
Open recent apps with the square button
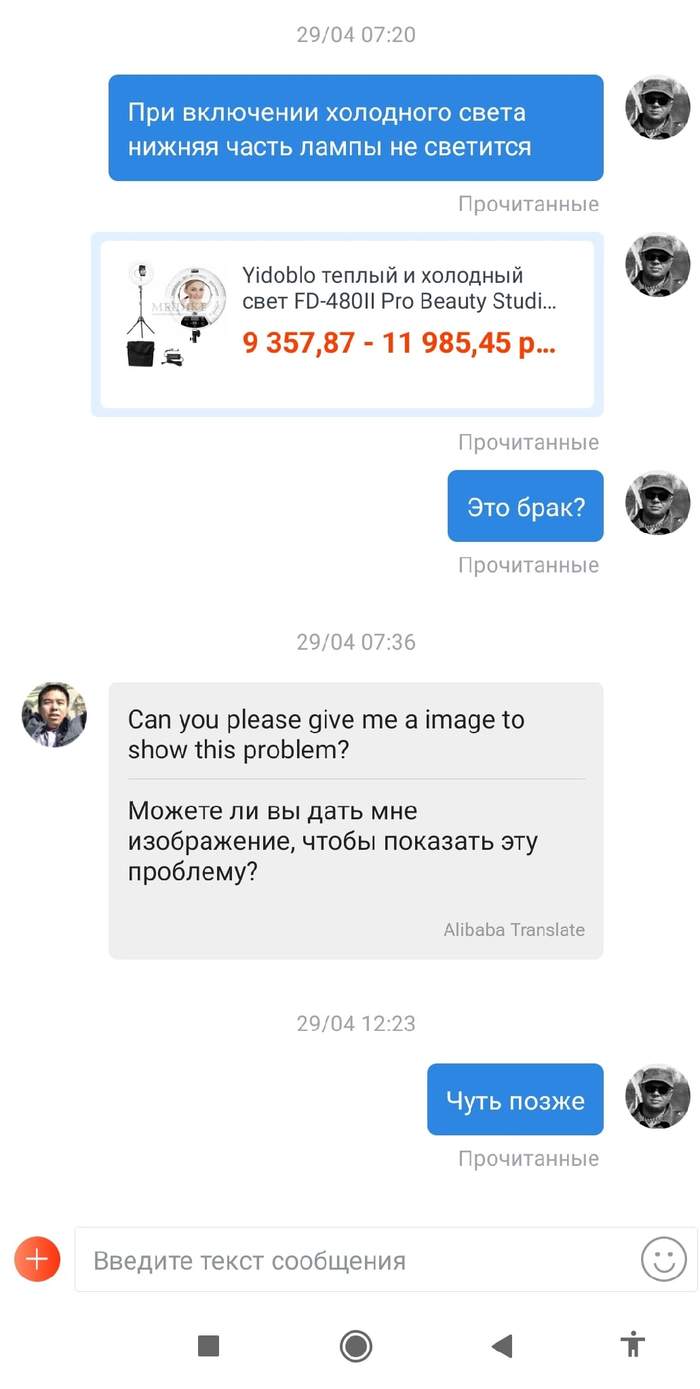208,1346
